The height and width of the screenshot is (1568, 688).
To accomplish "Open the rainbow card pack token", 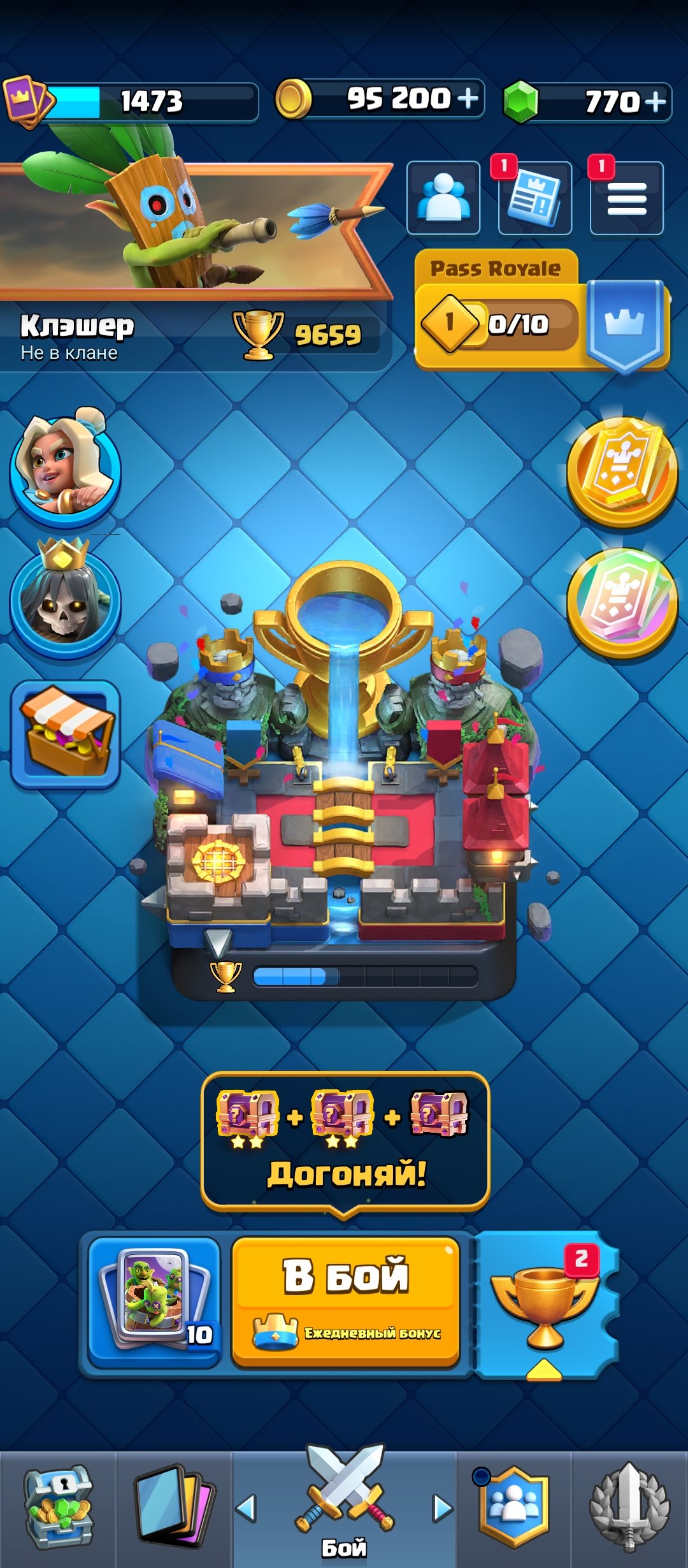I will [x=622, y=604].
